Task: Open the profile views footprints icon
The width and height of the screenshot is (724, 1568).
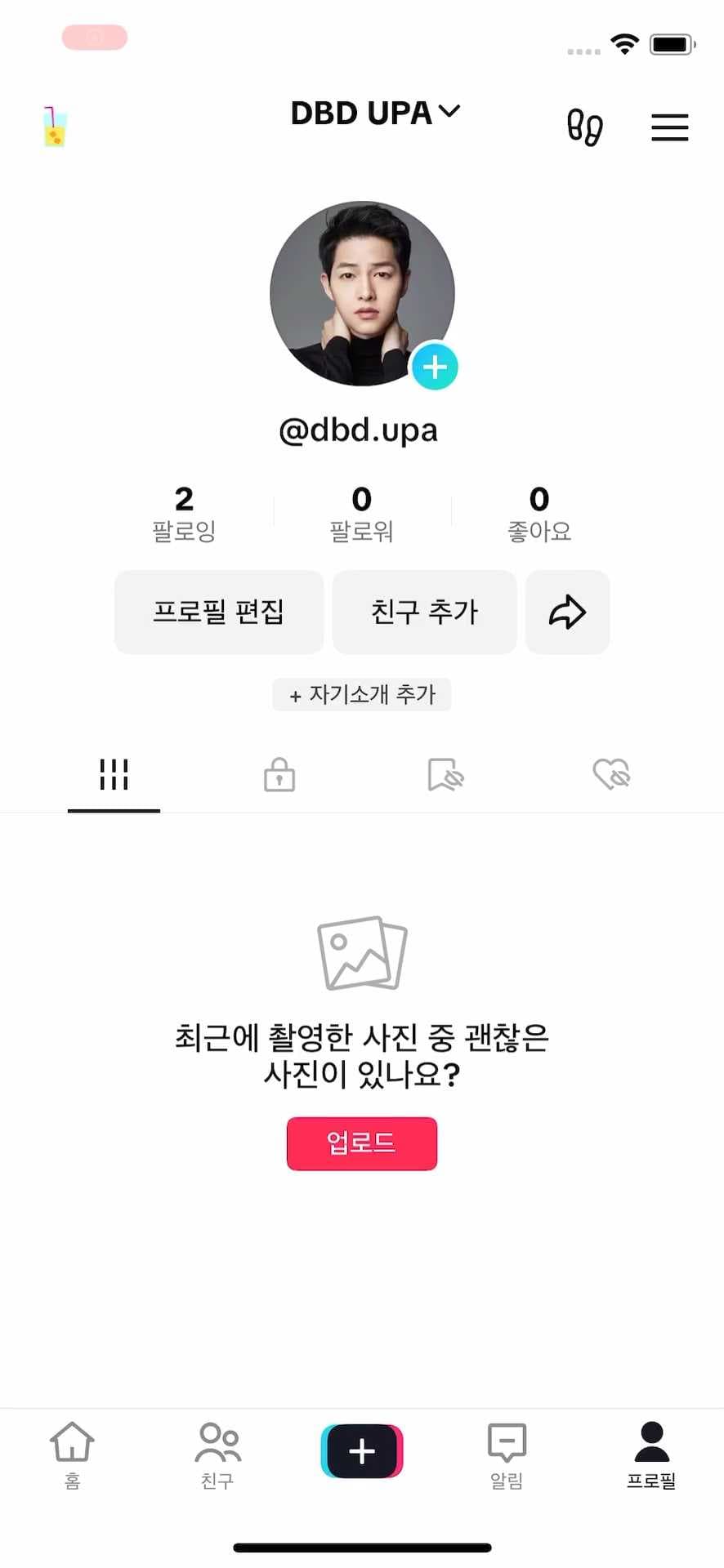Action: [x=584, y=127]
